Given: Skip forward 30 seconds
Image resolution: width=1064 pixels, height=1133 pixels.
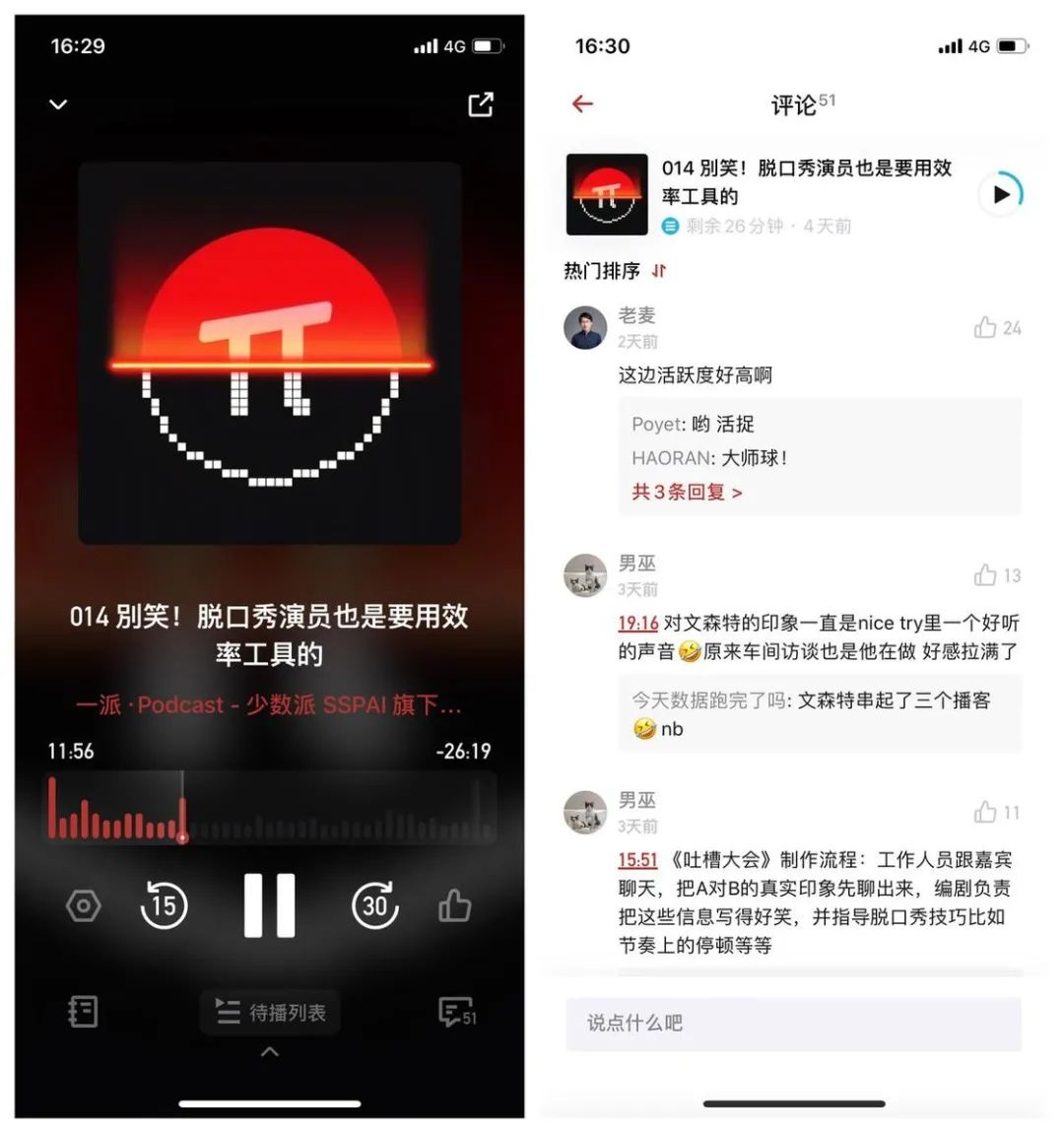Looking at the screenshot, I should click(375, 904).
